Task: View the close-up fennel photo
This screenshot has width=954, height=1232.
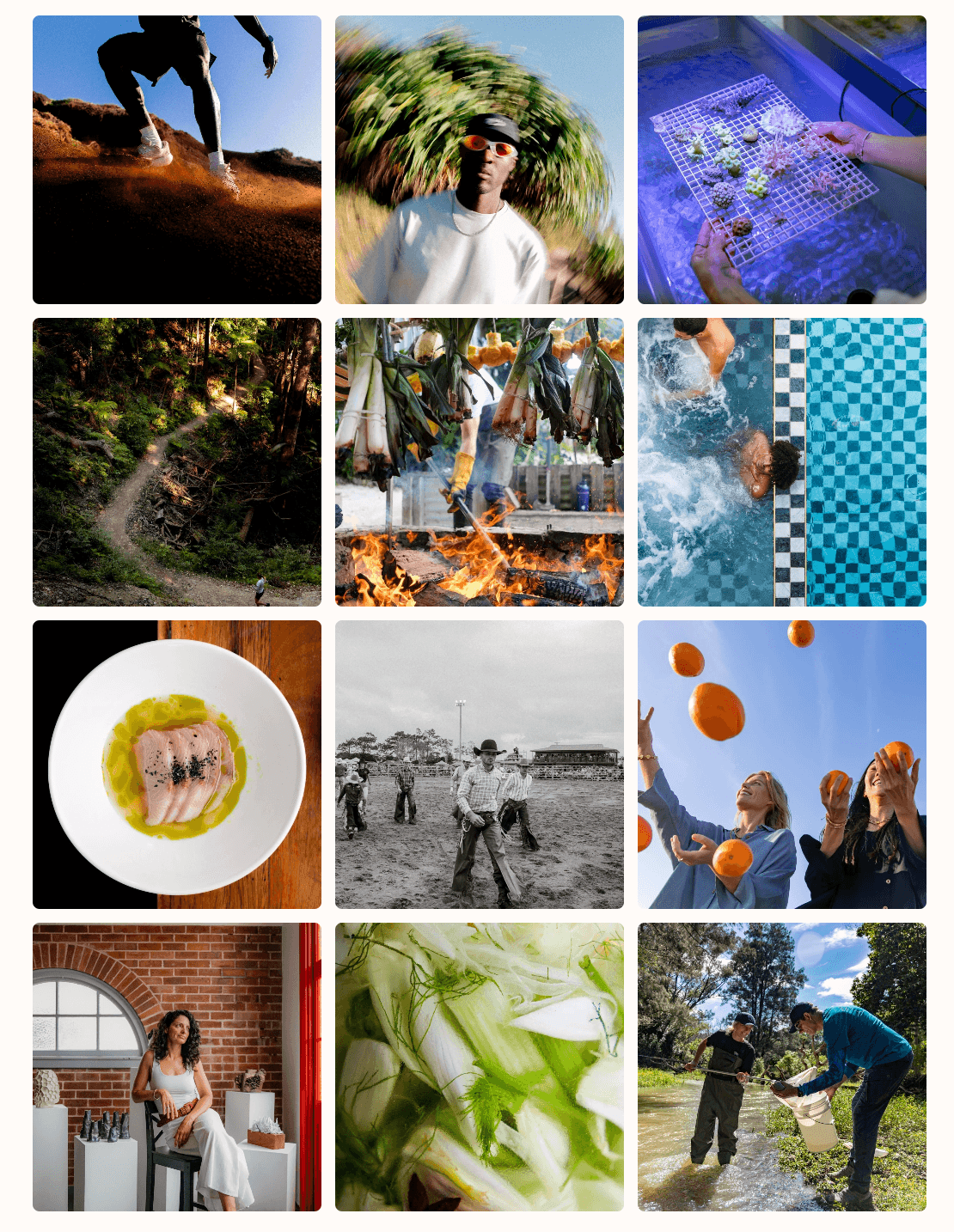Action: [479, 1067]
